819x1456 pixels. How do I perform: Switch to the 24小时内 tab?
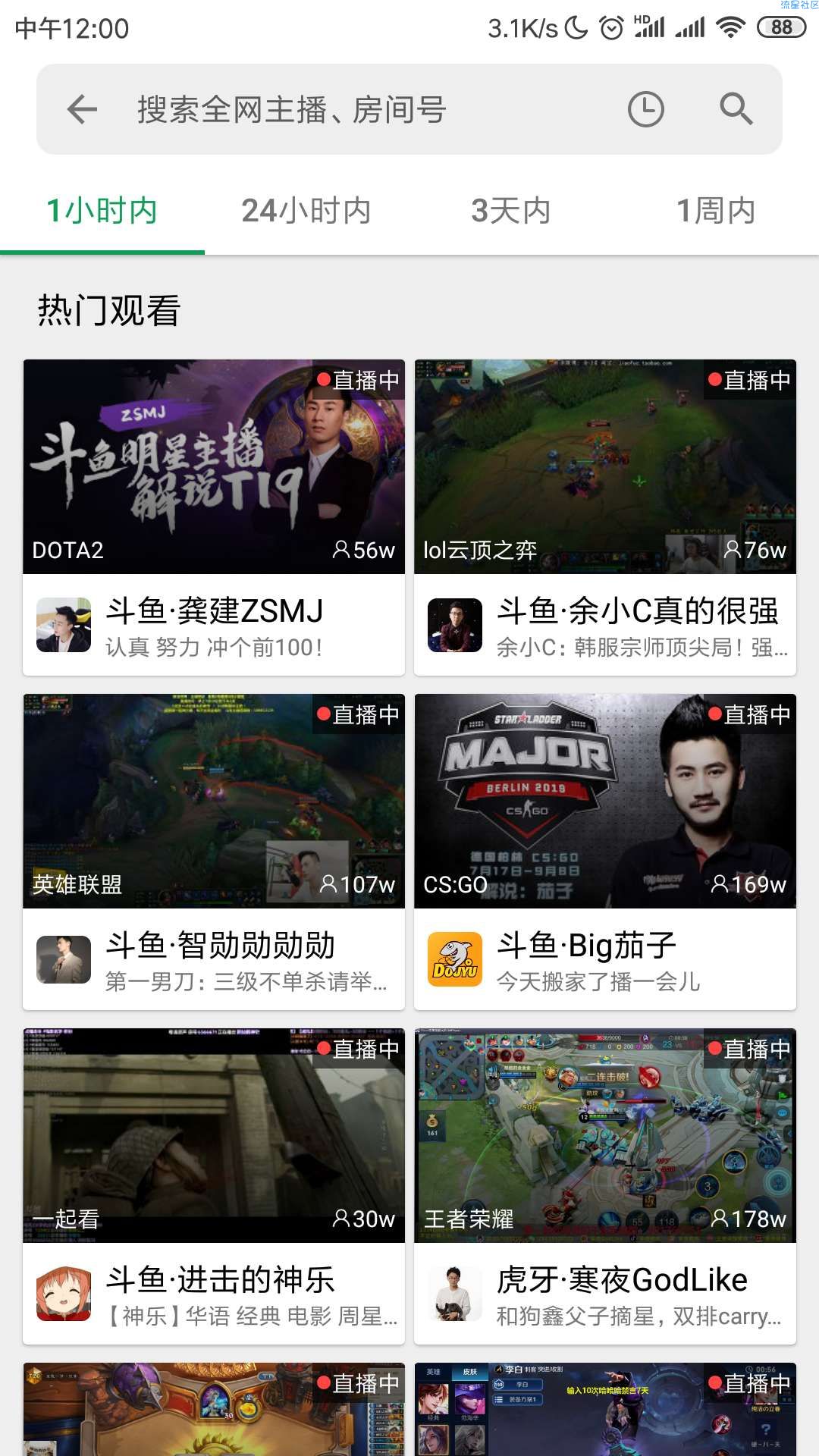(x=306, y=211)
